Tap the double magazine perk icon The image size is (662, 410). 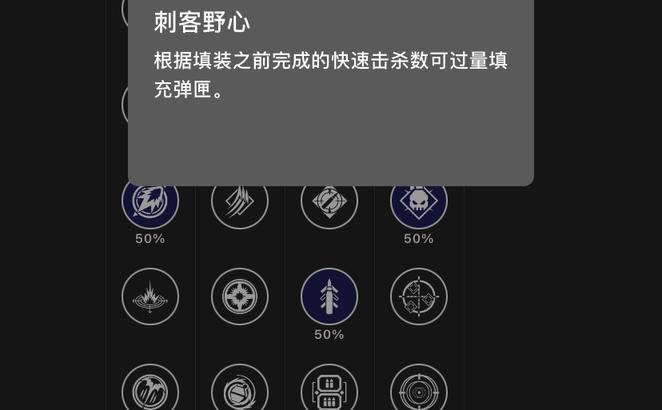pos(329,390)
